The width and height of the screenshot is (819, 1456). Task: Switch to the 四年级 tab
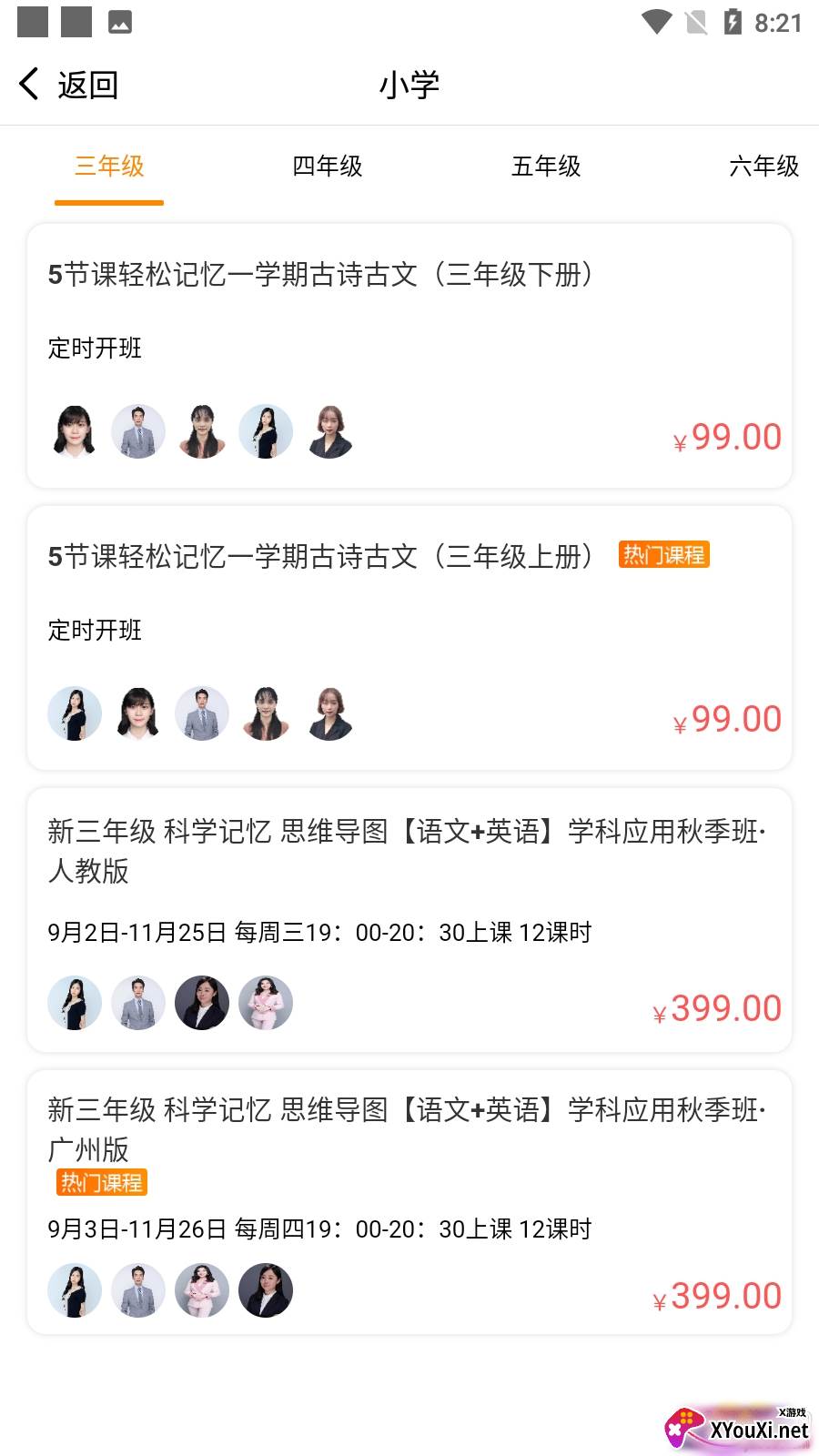(328, 167)
